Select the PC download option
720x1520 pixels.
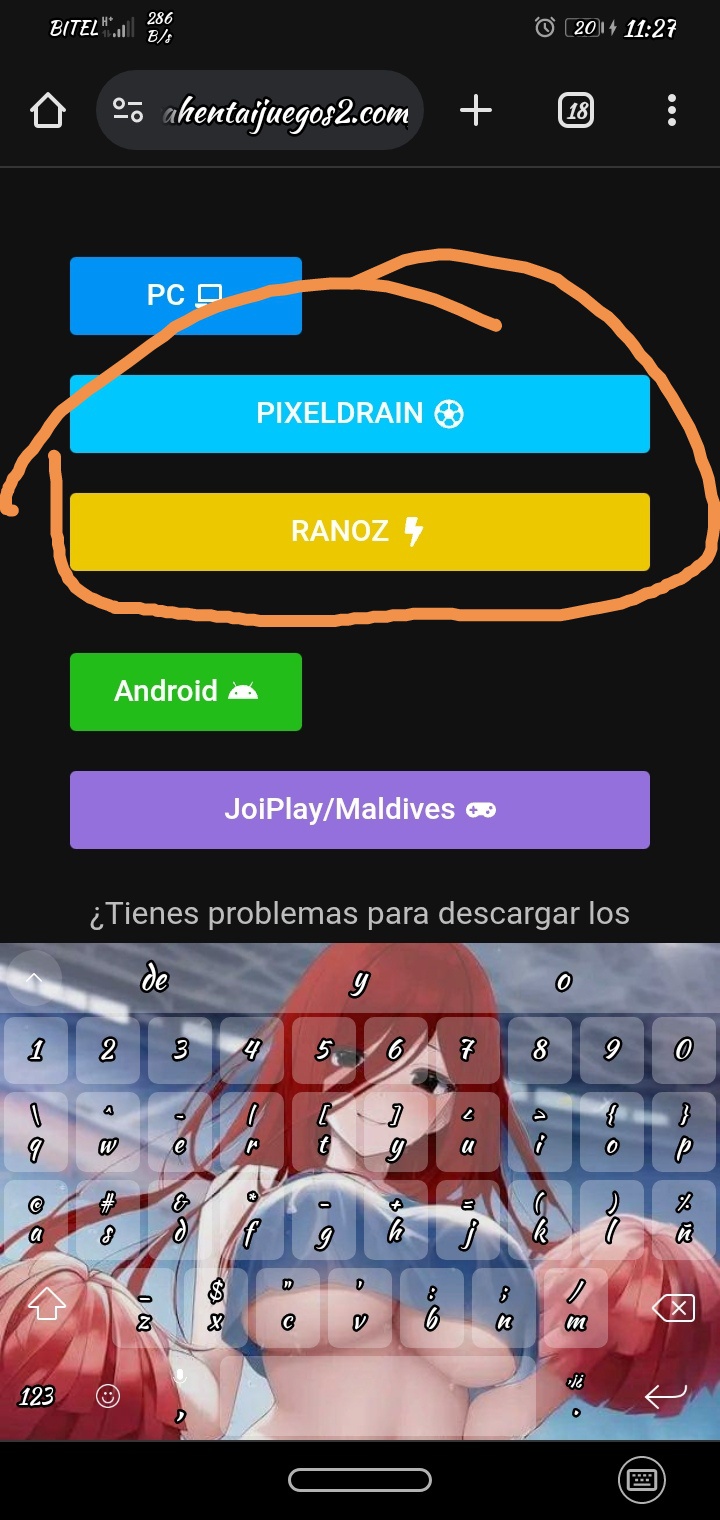pos(185,296)
